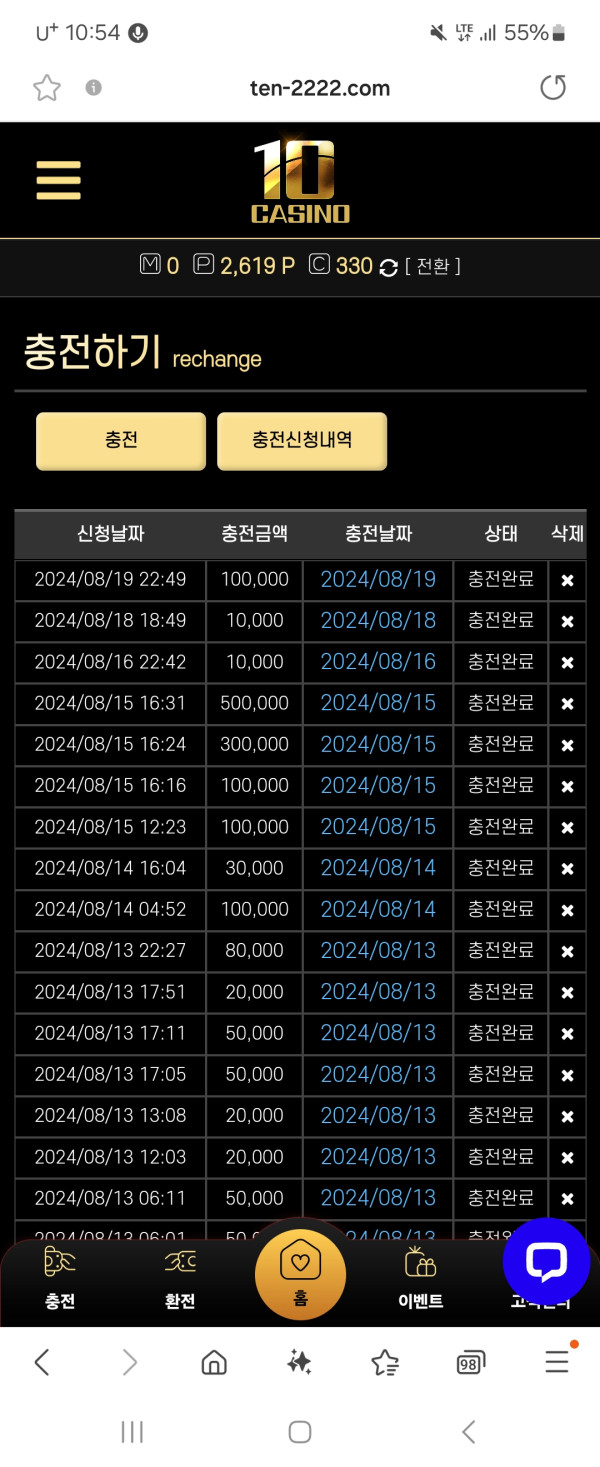Tap the 전환 point conversion button
Viewport: 600px width, 1467px height.
[x=433, y=266]
